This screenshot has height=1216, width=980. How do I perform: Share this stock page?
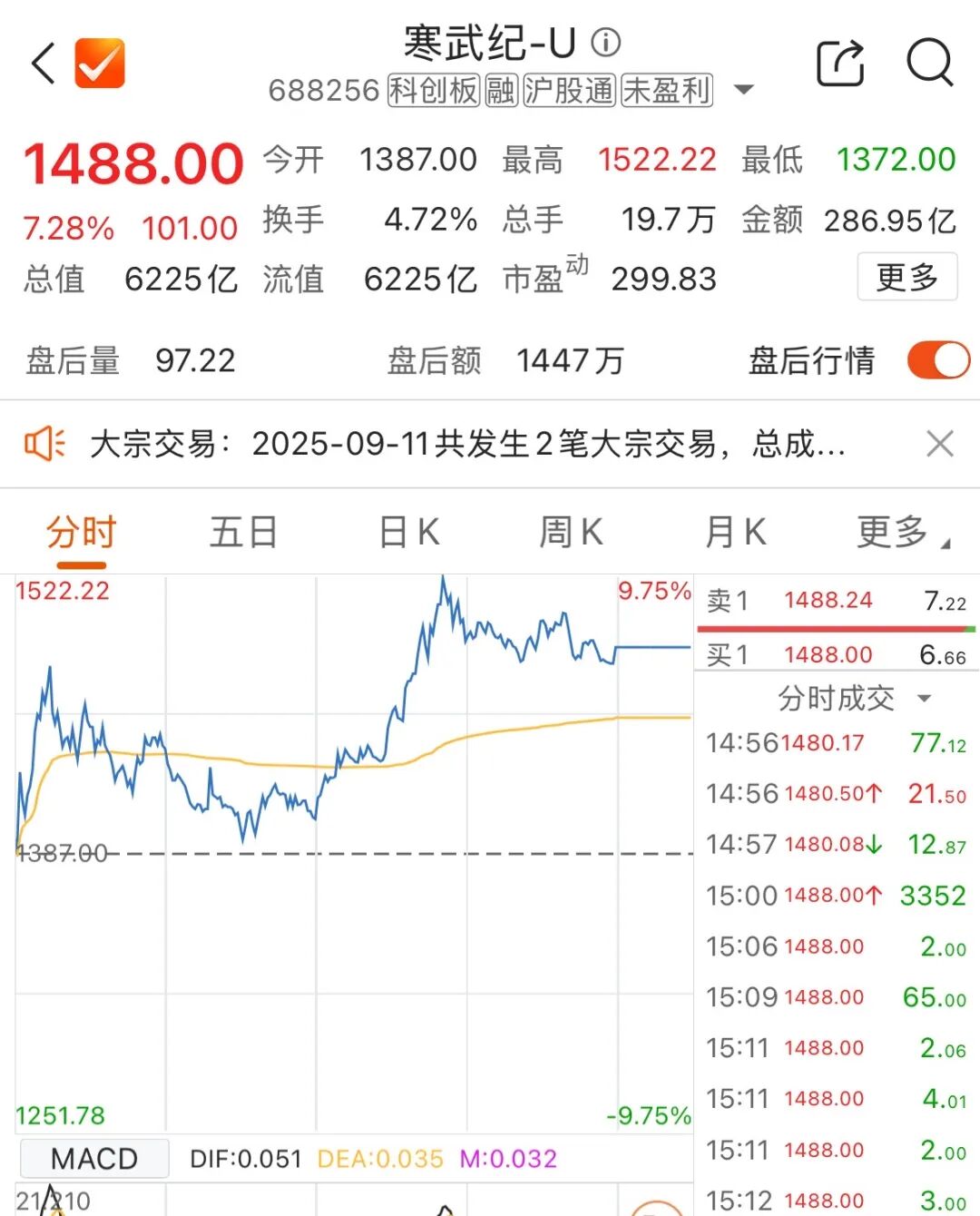tap(840, 64)
